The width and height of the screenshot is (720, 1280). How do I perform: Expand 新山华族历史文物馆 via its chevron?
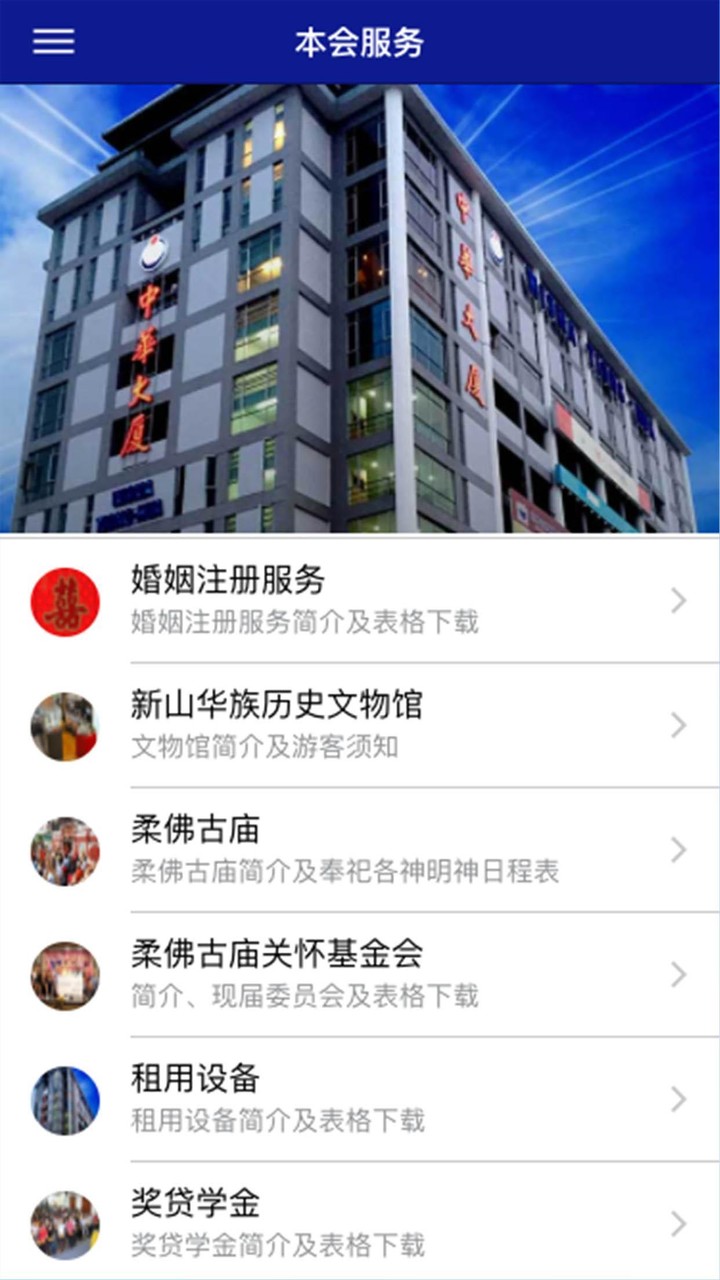coord(676,724)
